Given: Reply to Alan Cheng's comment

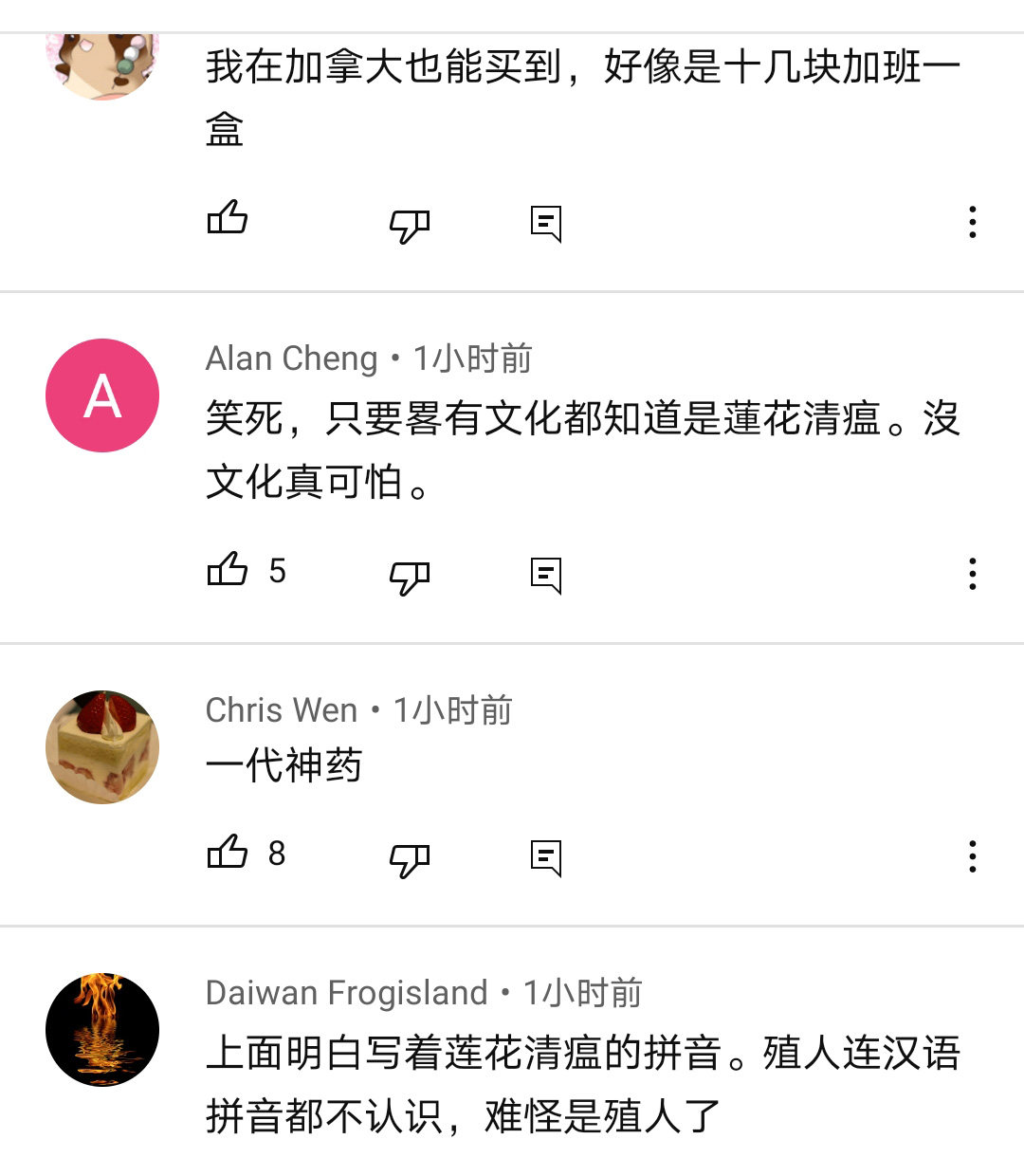Looking at the screenshot, I should tap(546, 575).
